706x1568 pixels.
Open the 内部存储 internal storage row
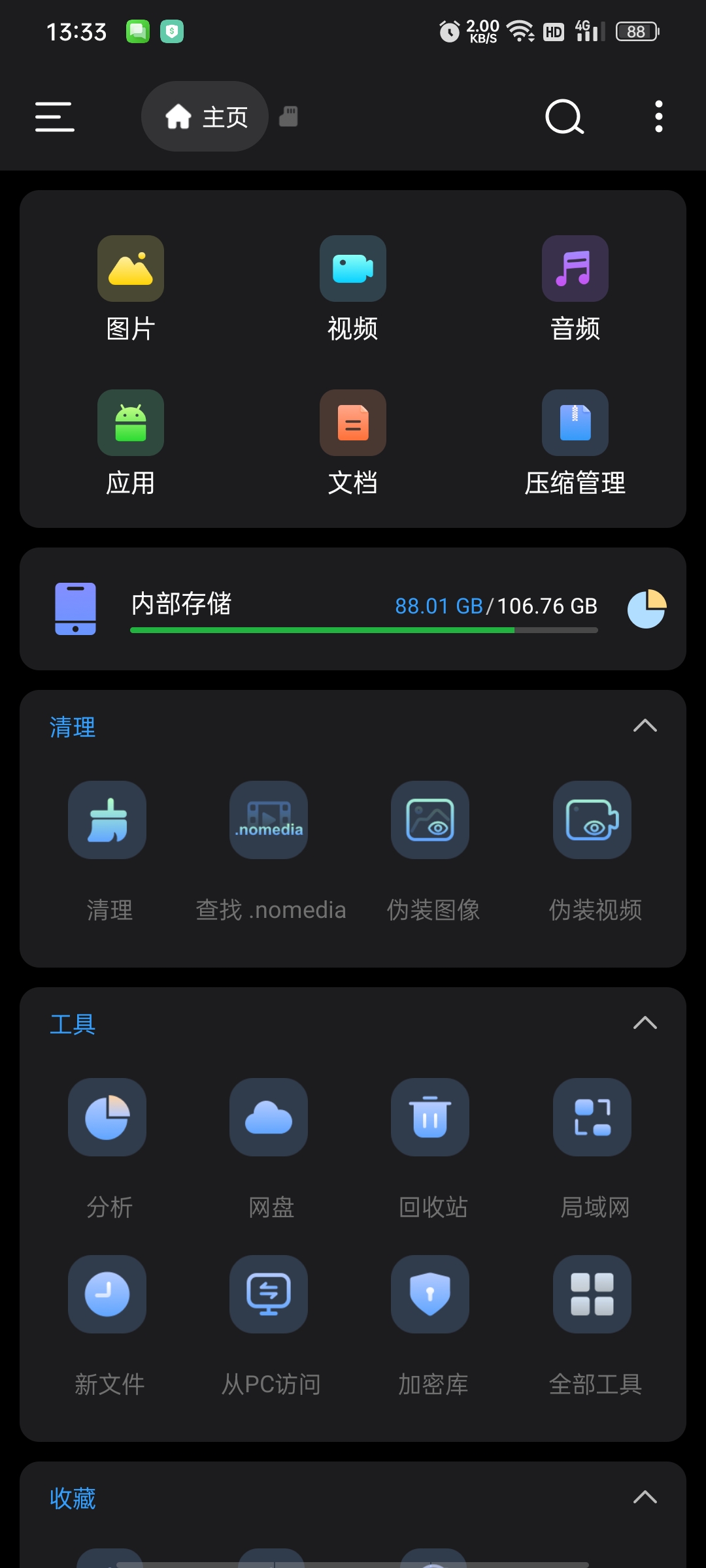[x=353, y=609]
